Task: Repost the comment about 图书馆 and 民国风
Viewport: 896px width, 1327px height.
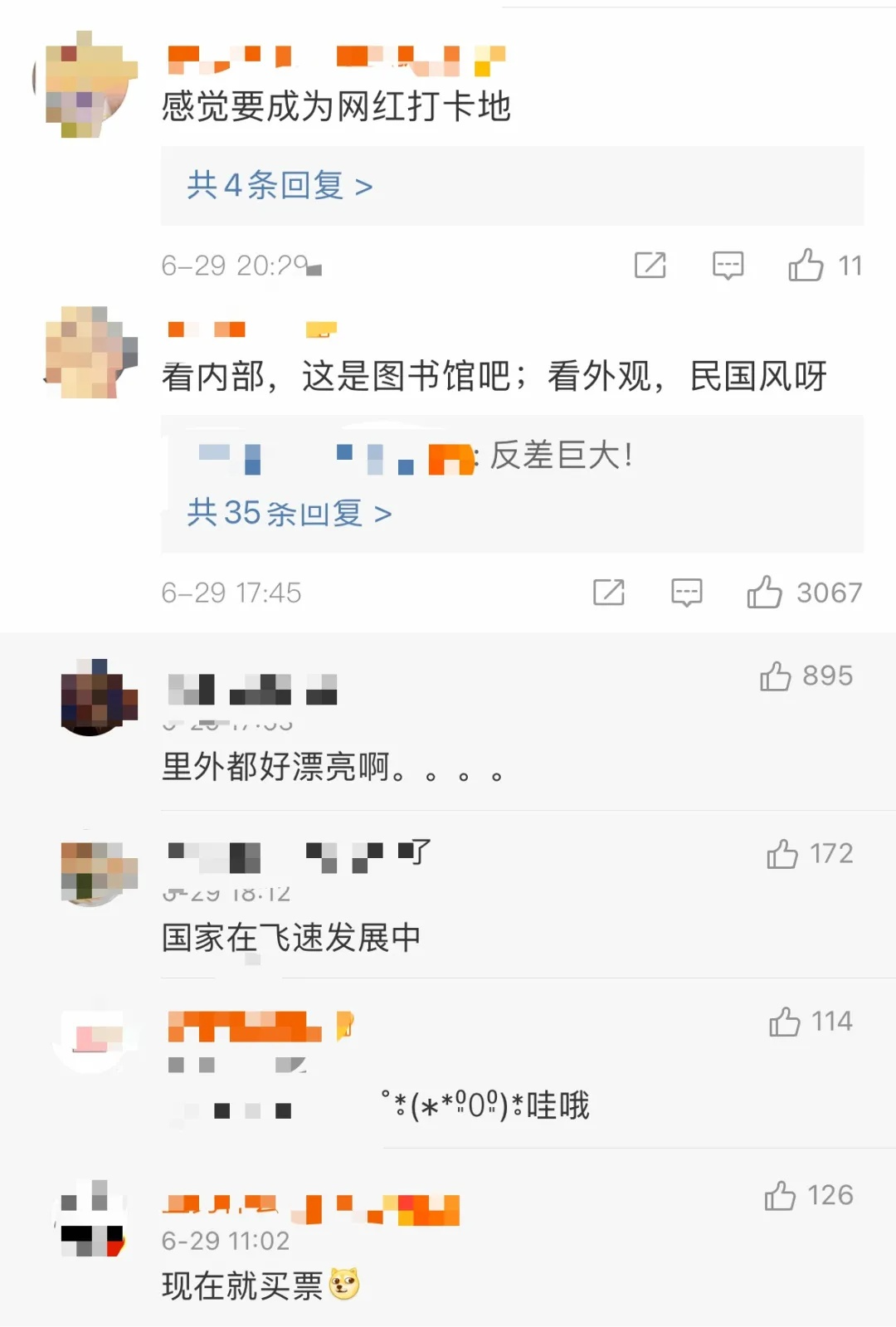Action: point(608,593)
